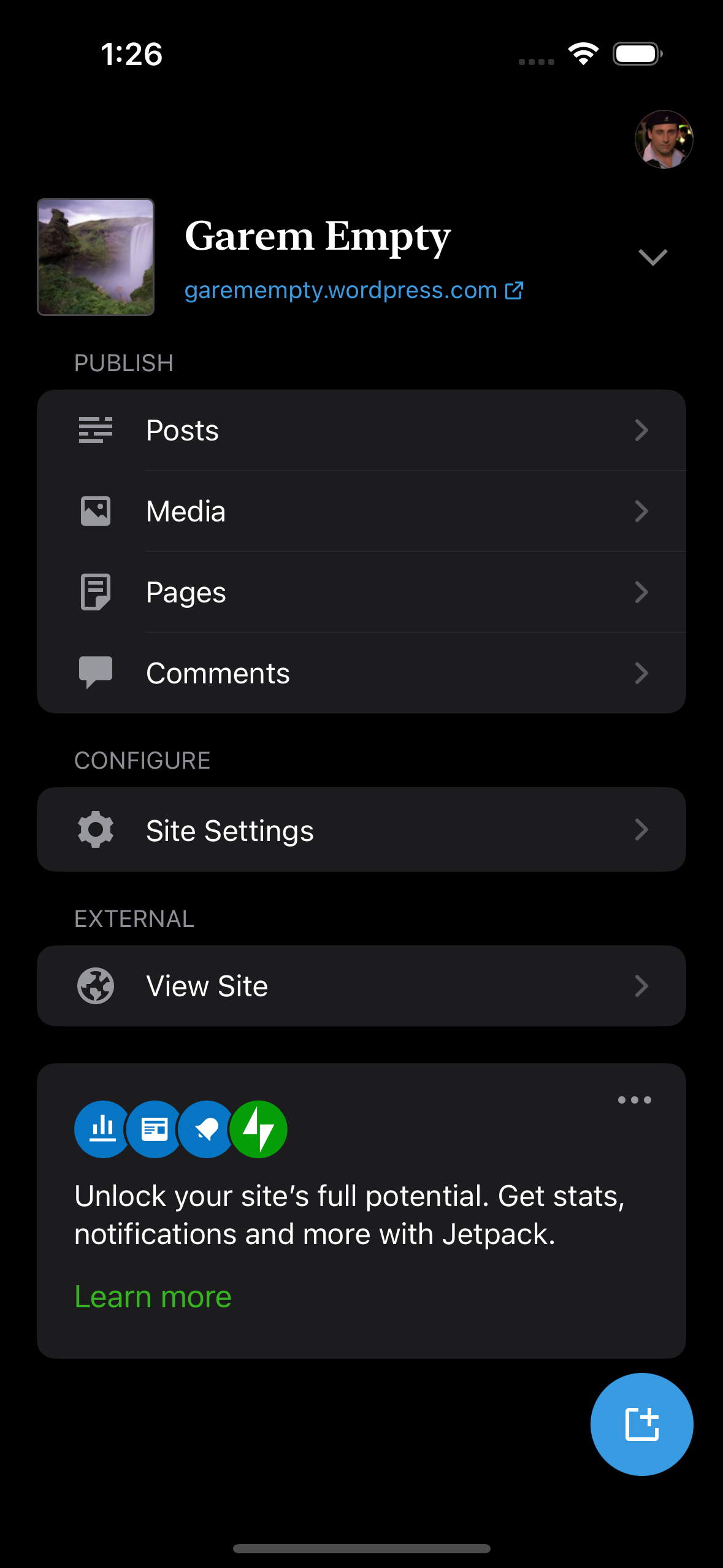Open the Media library row
Image resolution: width=723 pixels, height=1568 pixels.
pos(361,511)
